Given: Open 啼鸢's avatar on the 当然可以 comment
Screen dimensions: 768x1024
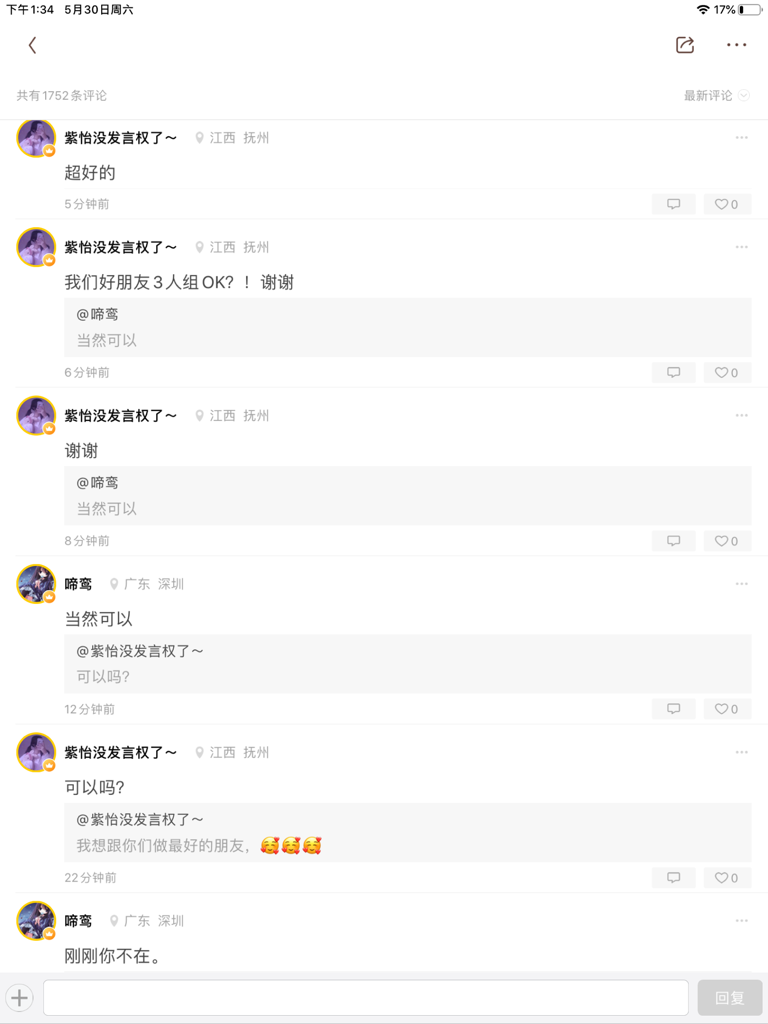Looking at the screenshot, I should coord(36,584).
